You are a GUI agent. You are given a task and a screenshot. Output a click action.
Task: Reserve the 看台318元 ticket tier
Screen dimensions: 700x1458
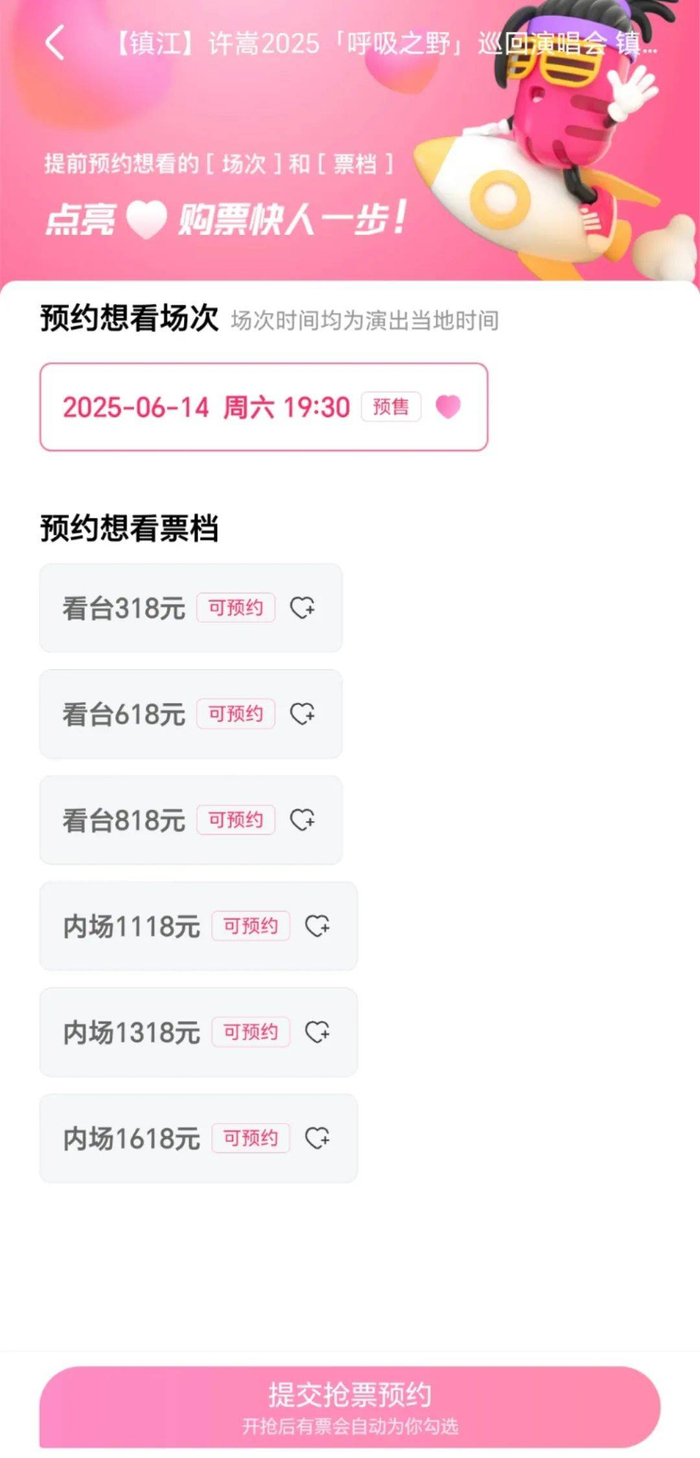tap(191, 608)
